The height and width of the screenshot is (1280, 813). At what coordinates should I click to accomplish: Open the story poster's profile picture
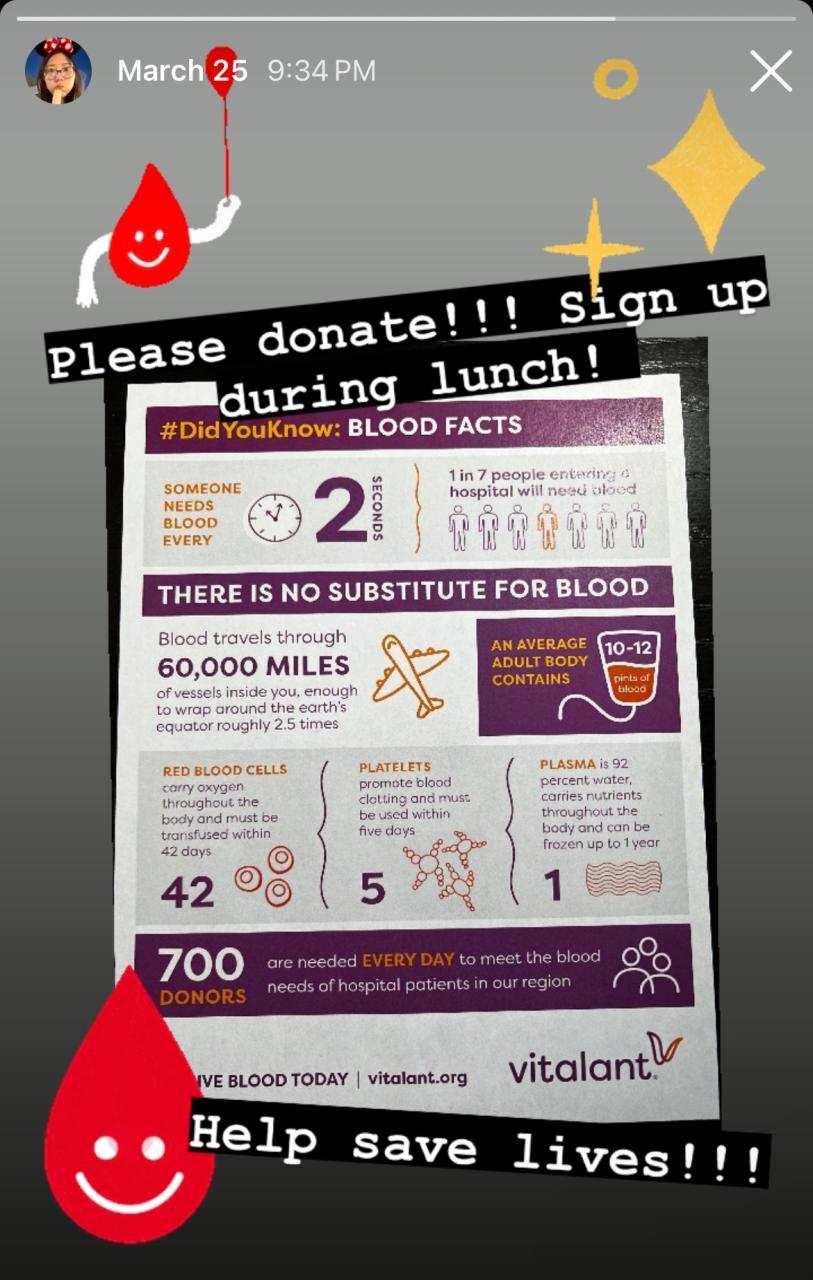tap(58, 71)
